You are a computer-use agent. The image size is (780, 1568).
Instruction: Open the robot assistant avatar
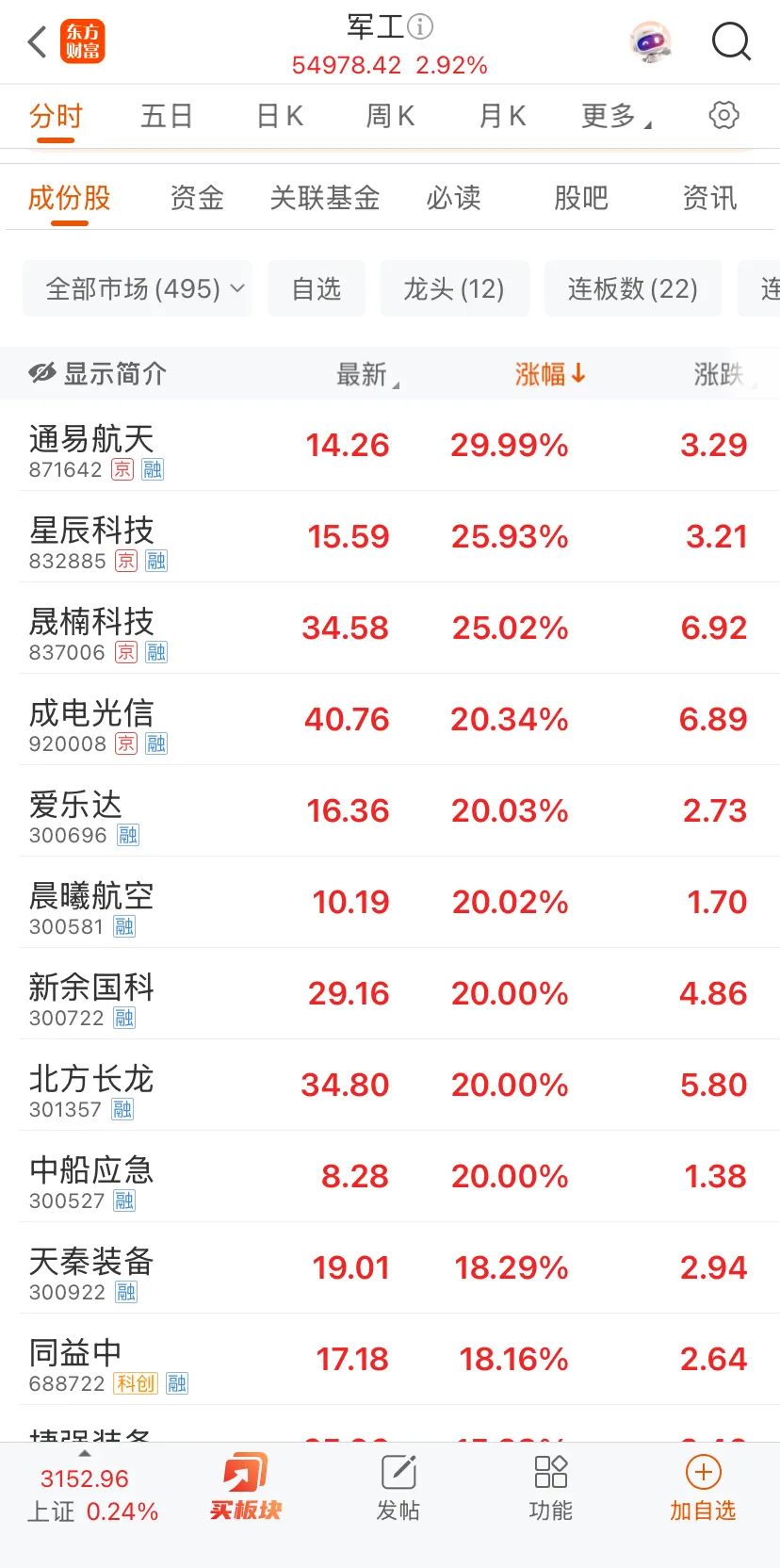click(650, 42)
